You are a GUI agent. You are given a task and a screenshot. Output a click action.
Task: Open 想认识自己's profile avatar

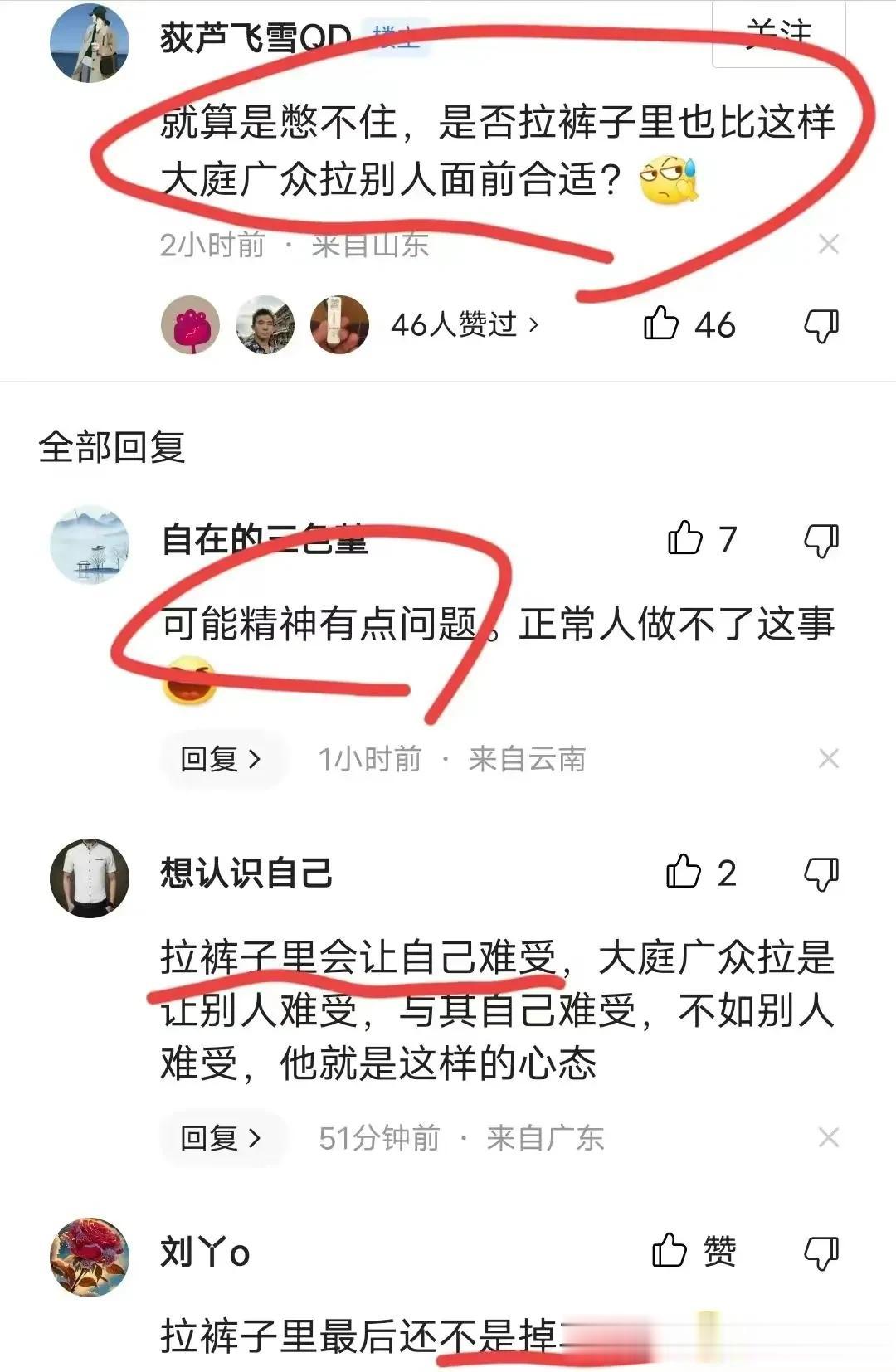pos(90,878)
